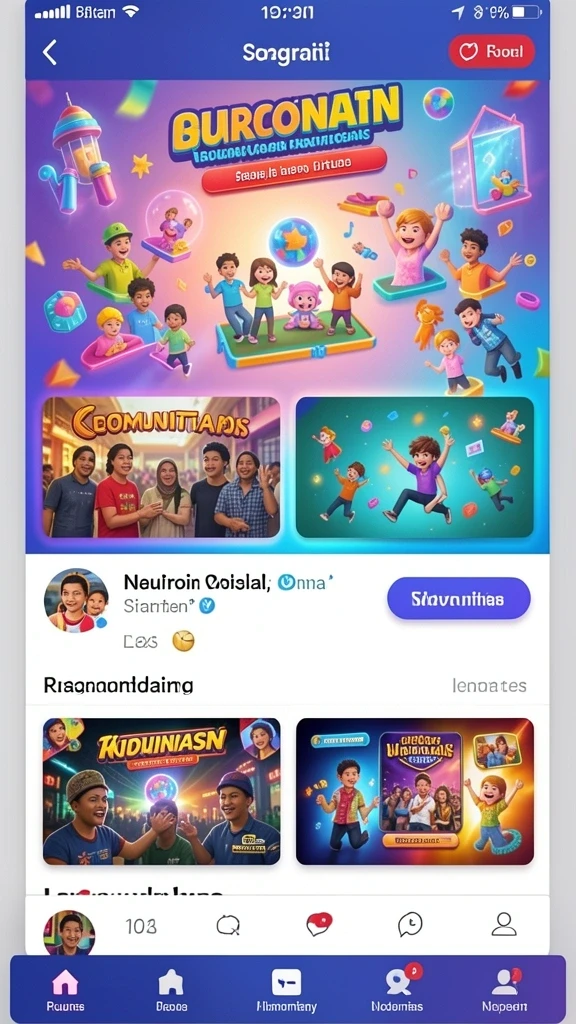Switch to the Nodemias tab
This screenshot has height=1024, width=576.
[x=397, y=990]
